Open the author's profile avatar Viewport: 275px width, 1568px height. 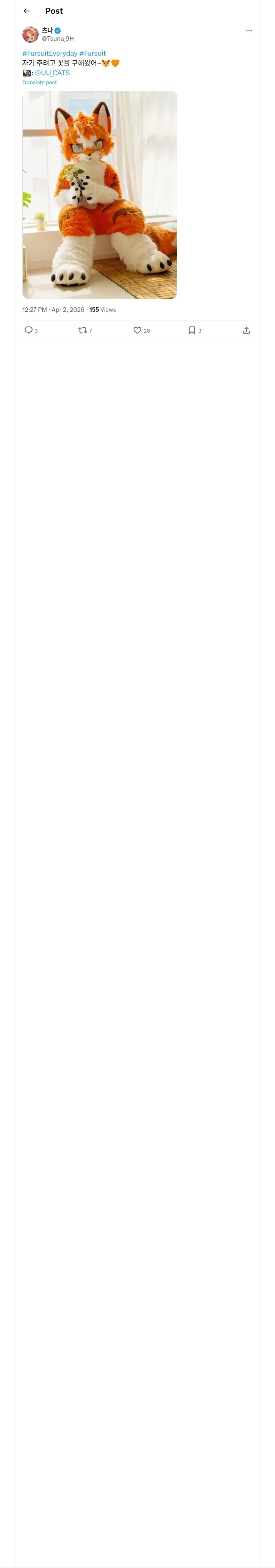coord(31,34)
